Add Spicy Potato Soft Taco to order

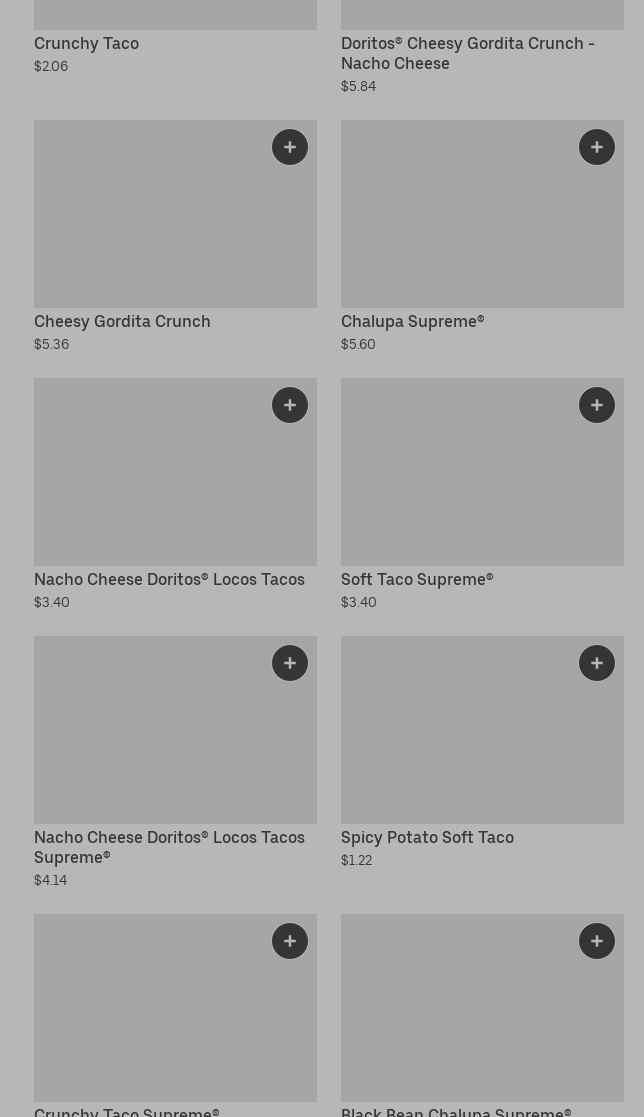pos(597,663)
